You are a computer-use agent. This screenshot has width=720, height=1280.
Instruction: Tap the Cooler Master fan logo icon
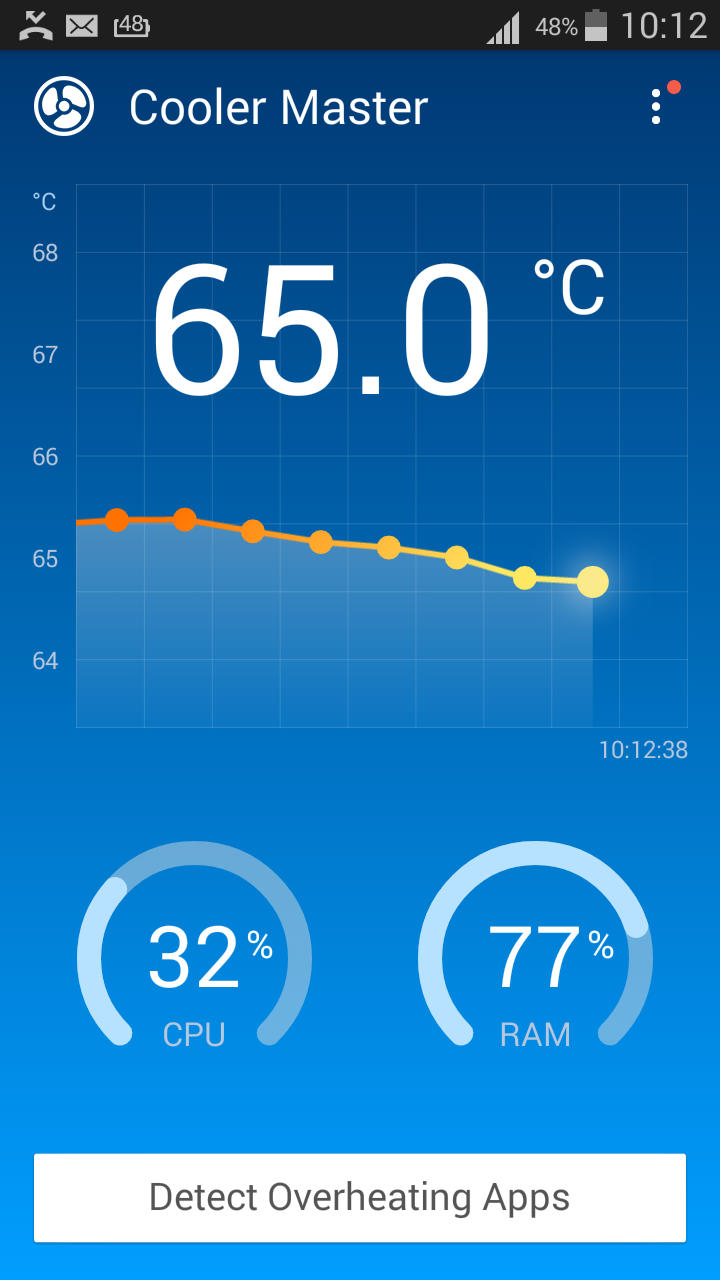(63, 106)
